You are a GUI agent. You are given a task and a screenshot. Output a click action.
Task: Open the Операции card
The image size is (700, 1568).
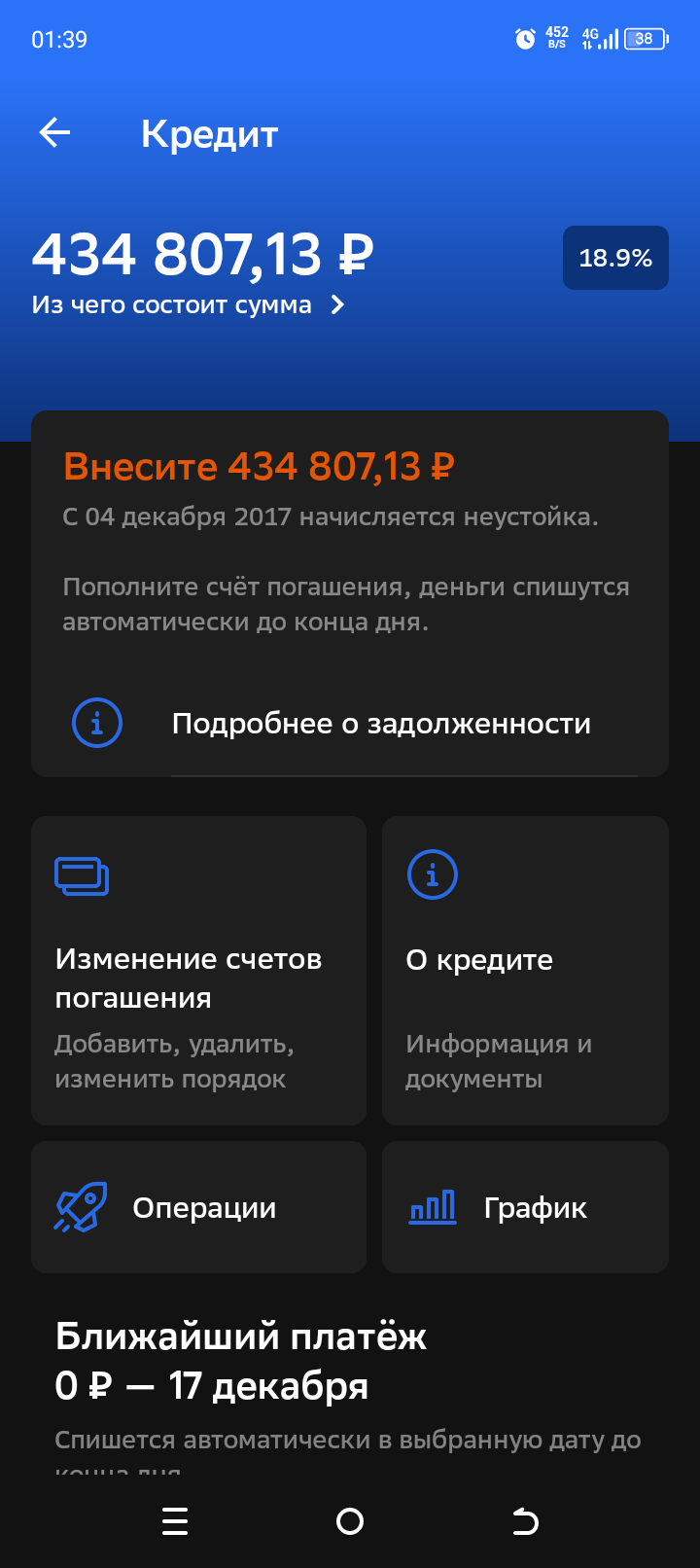point(198,1206)
